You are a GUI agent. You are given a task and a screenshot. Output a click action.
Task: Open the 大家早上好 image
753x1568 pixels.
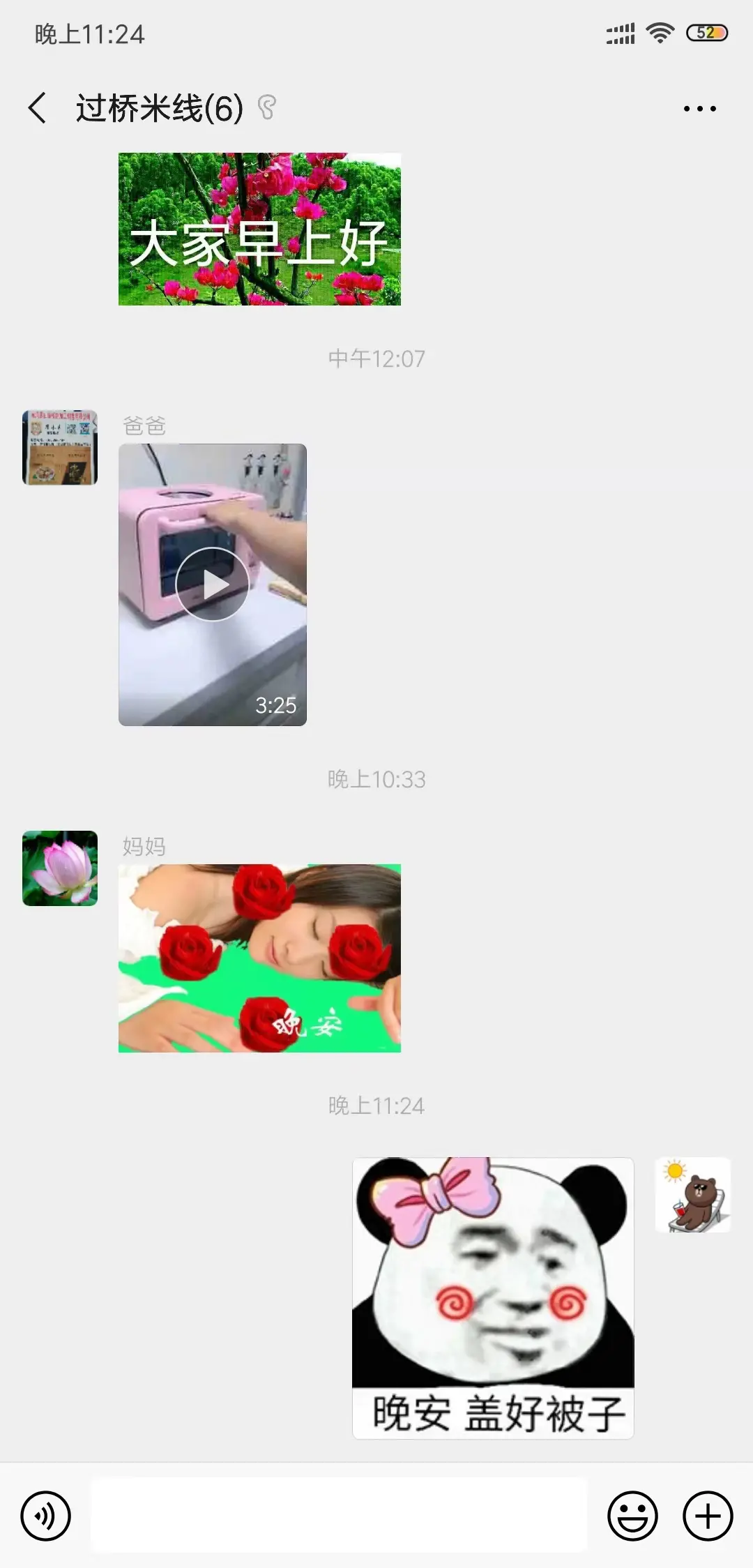point(259,229)
